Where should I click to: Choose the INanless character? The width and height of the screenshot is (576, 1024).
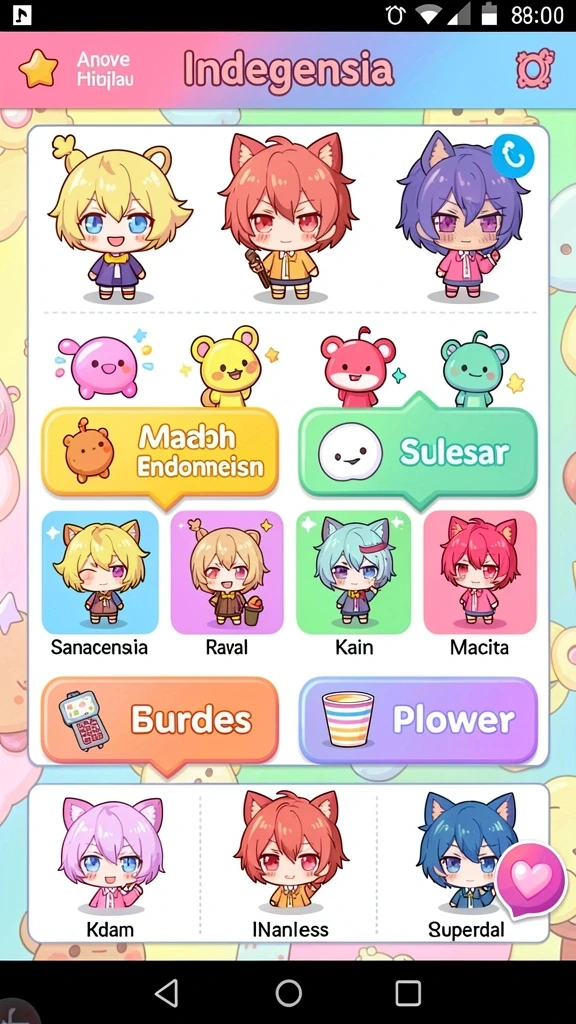(x=289, y=865)
